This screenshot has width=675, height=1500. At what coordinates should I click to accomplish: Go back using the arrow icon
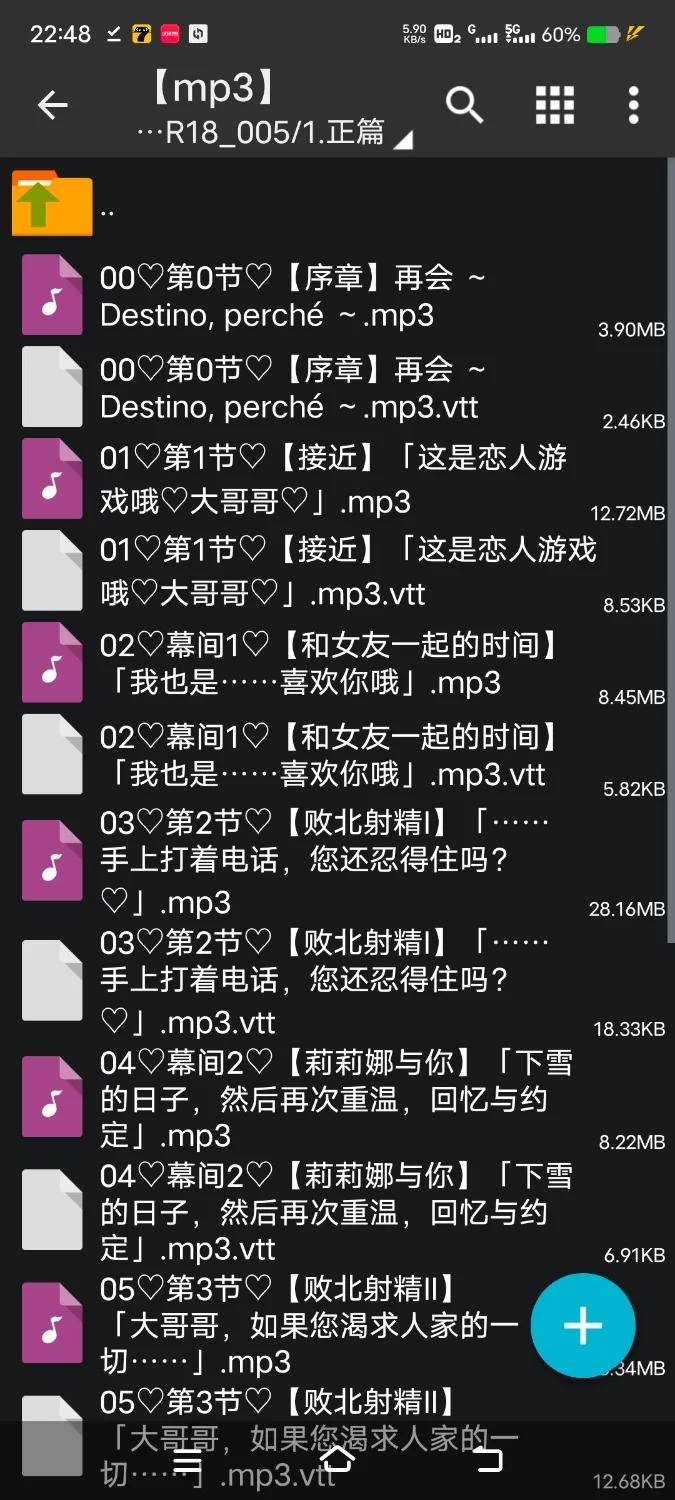pos(52,105)
